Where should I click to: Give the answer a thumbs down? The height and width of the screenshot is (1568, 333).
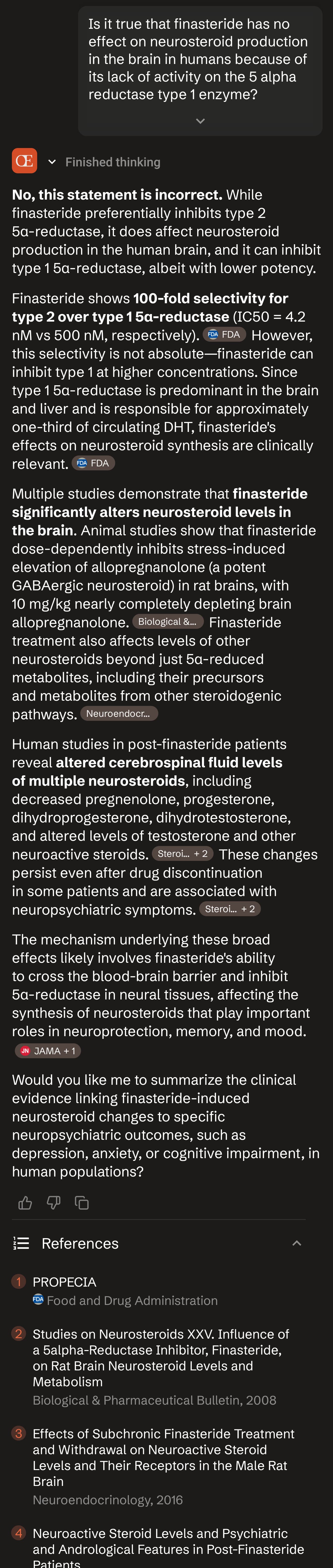54,1202
